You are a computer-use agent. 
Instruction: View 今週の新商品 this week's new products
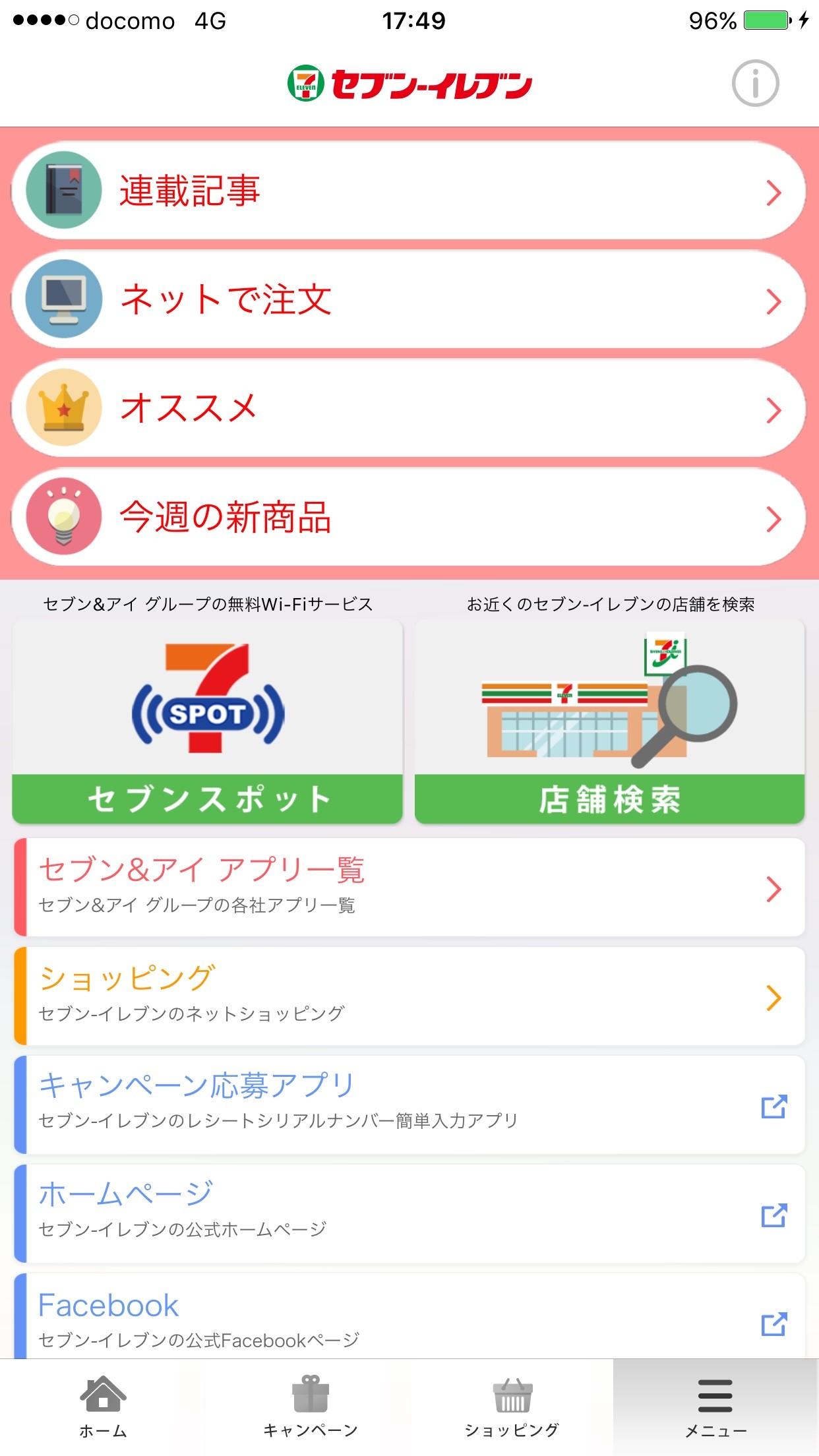(x=409, y=517)
